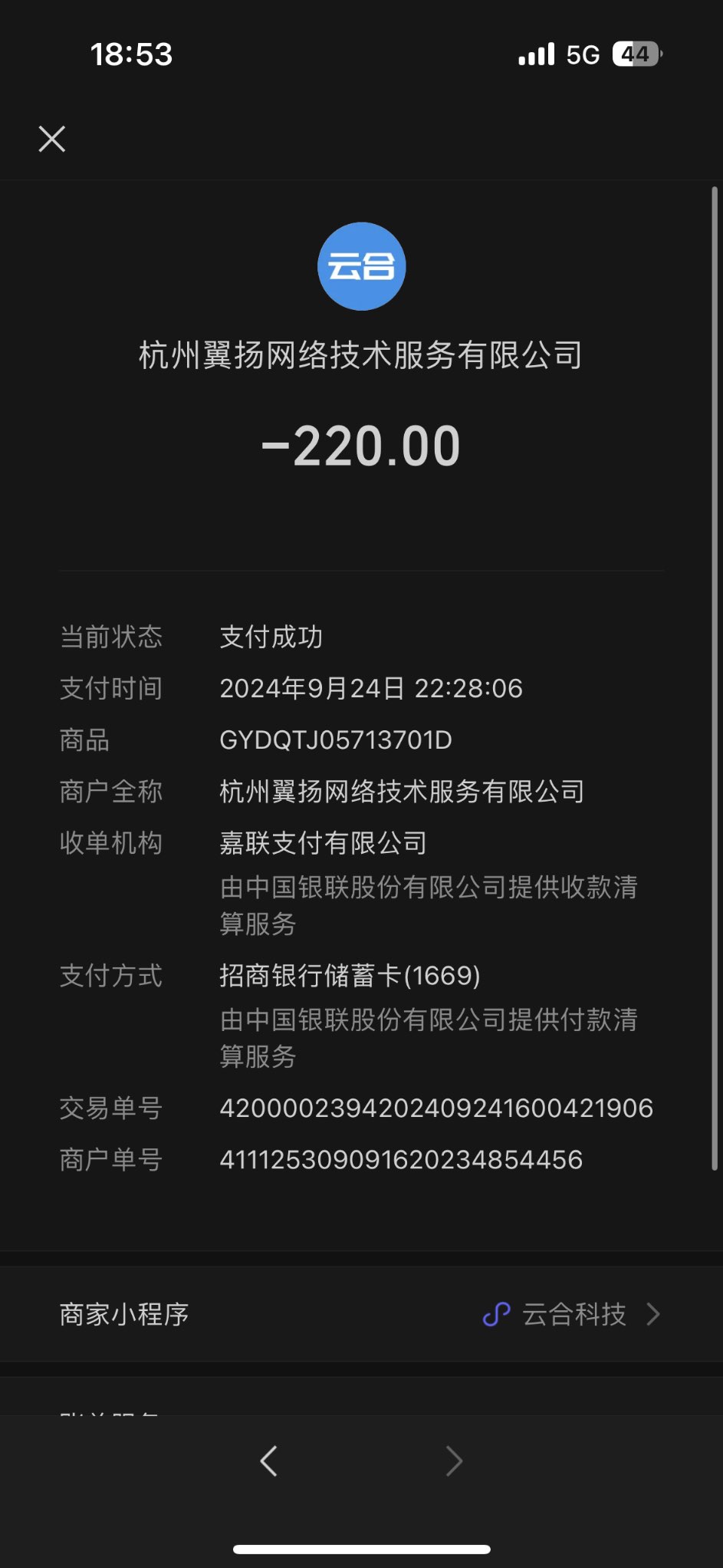
Task: Go back with the left arrow
Action: point(268,1461)
